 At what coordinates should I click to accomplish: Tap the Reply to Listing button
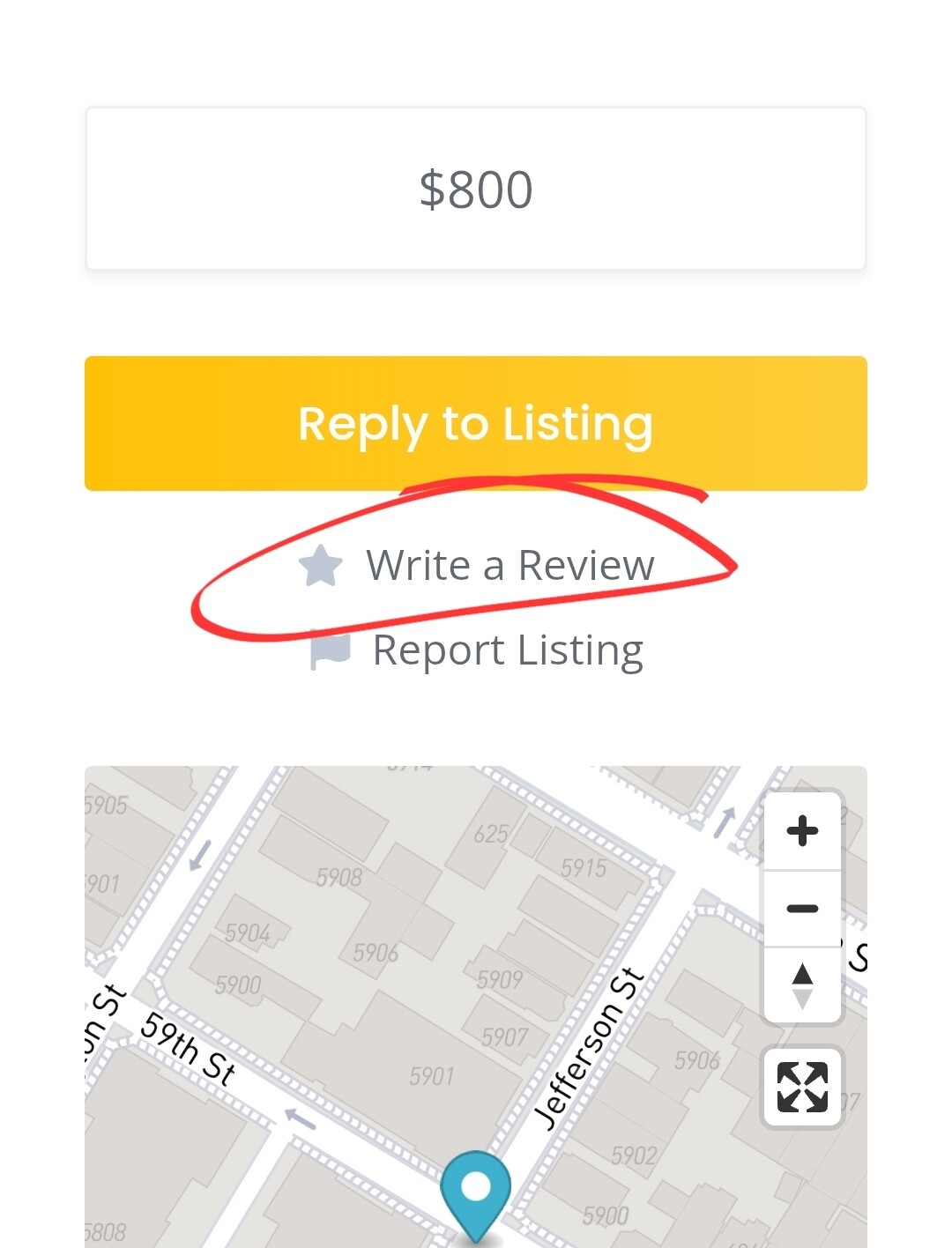(x=476, y=424)
